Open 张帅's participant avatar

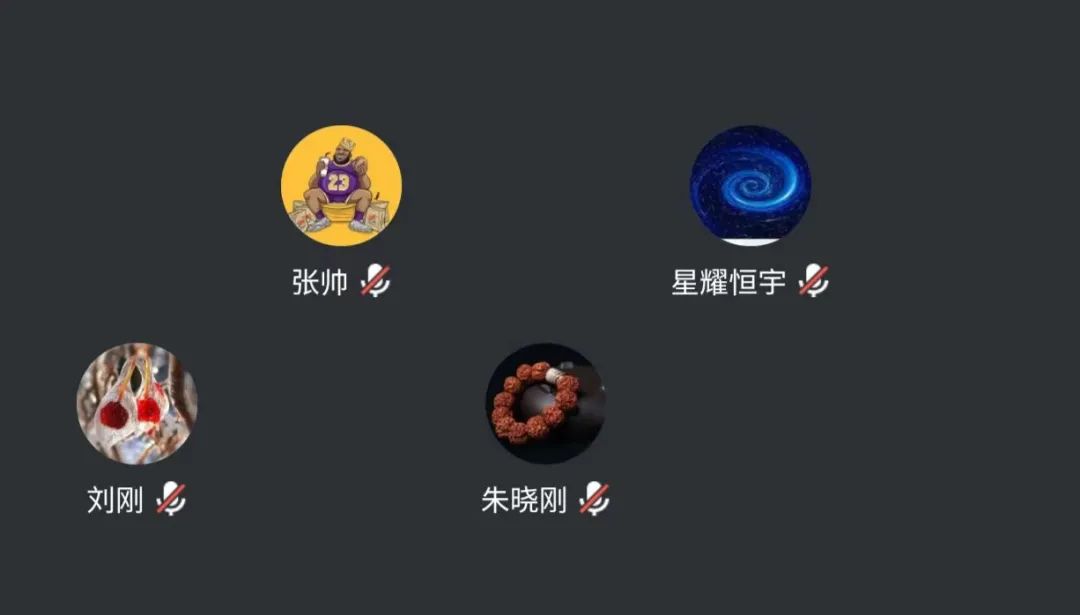click(x=341, y=186)
